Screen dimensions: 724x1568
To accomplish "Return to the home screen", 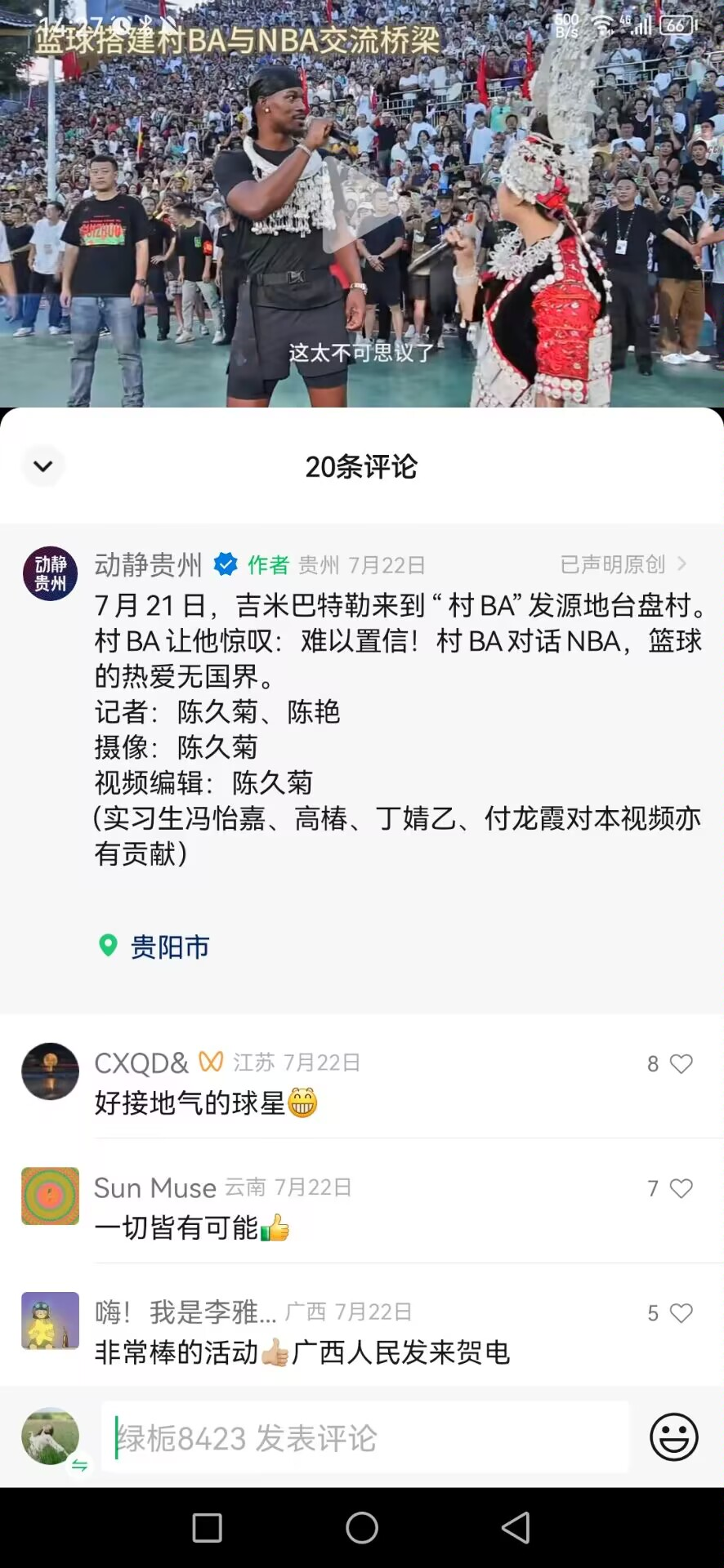I will click(x=361, y=1527).
